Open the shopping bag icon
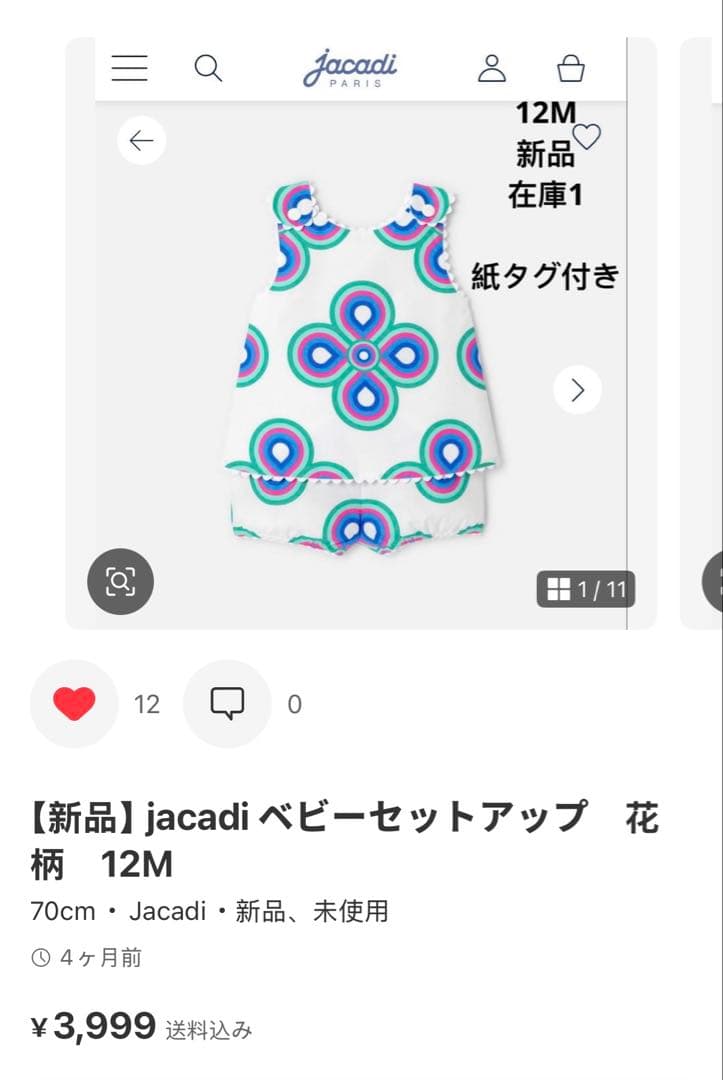 pos(570,68)
